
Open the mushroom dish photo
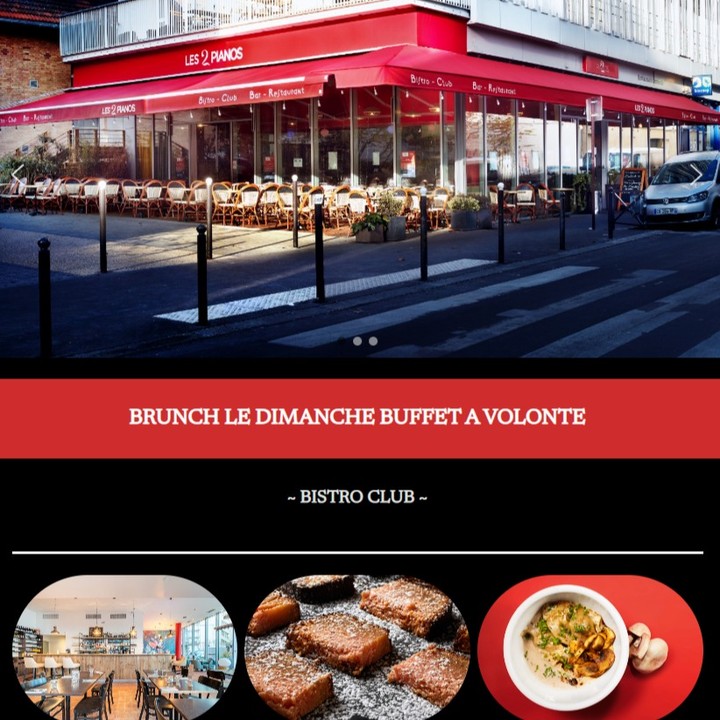click(590, 647)
